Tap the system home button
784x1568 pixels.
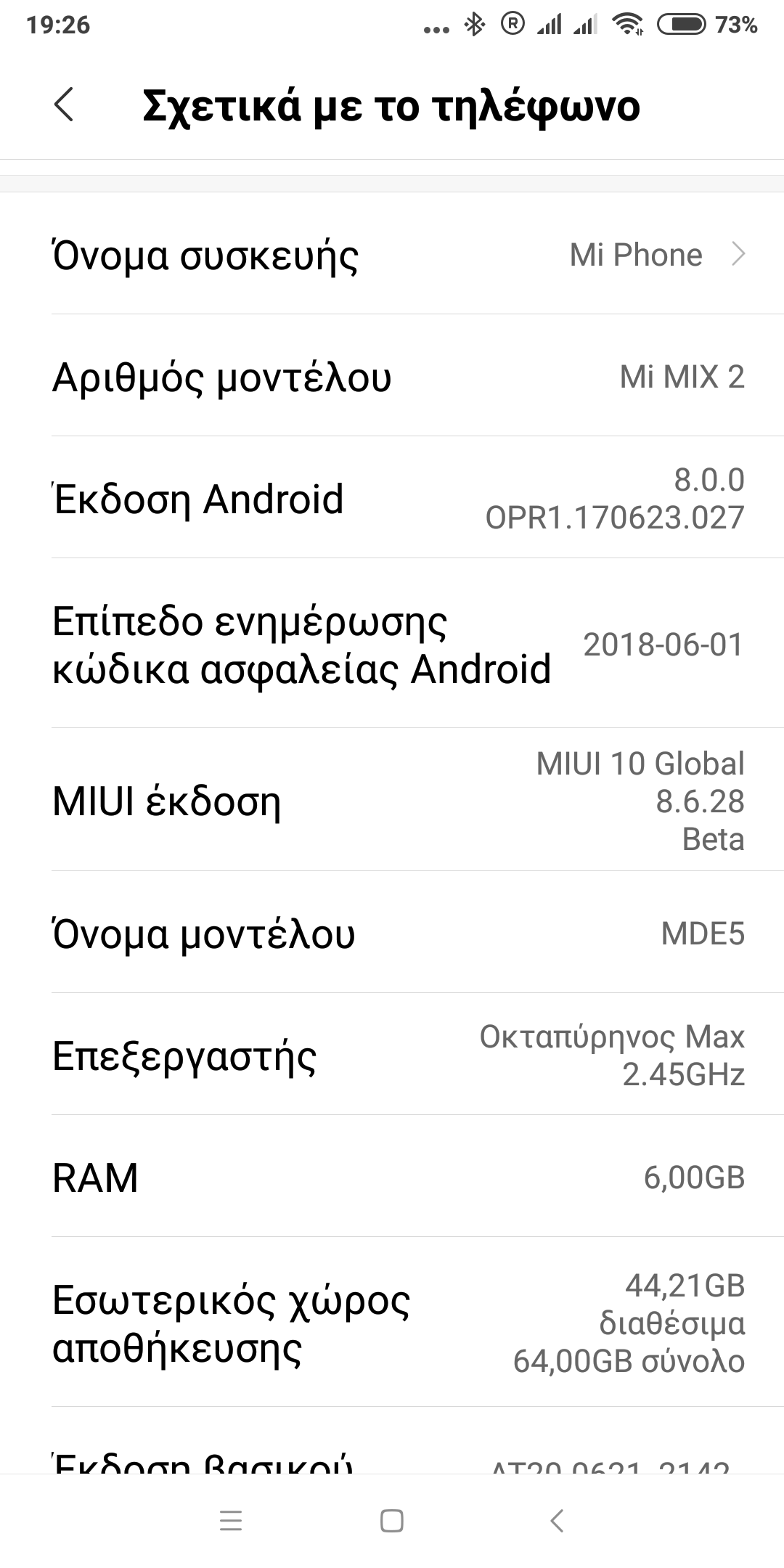(392, 1521)
